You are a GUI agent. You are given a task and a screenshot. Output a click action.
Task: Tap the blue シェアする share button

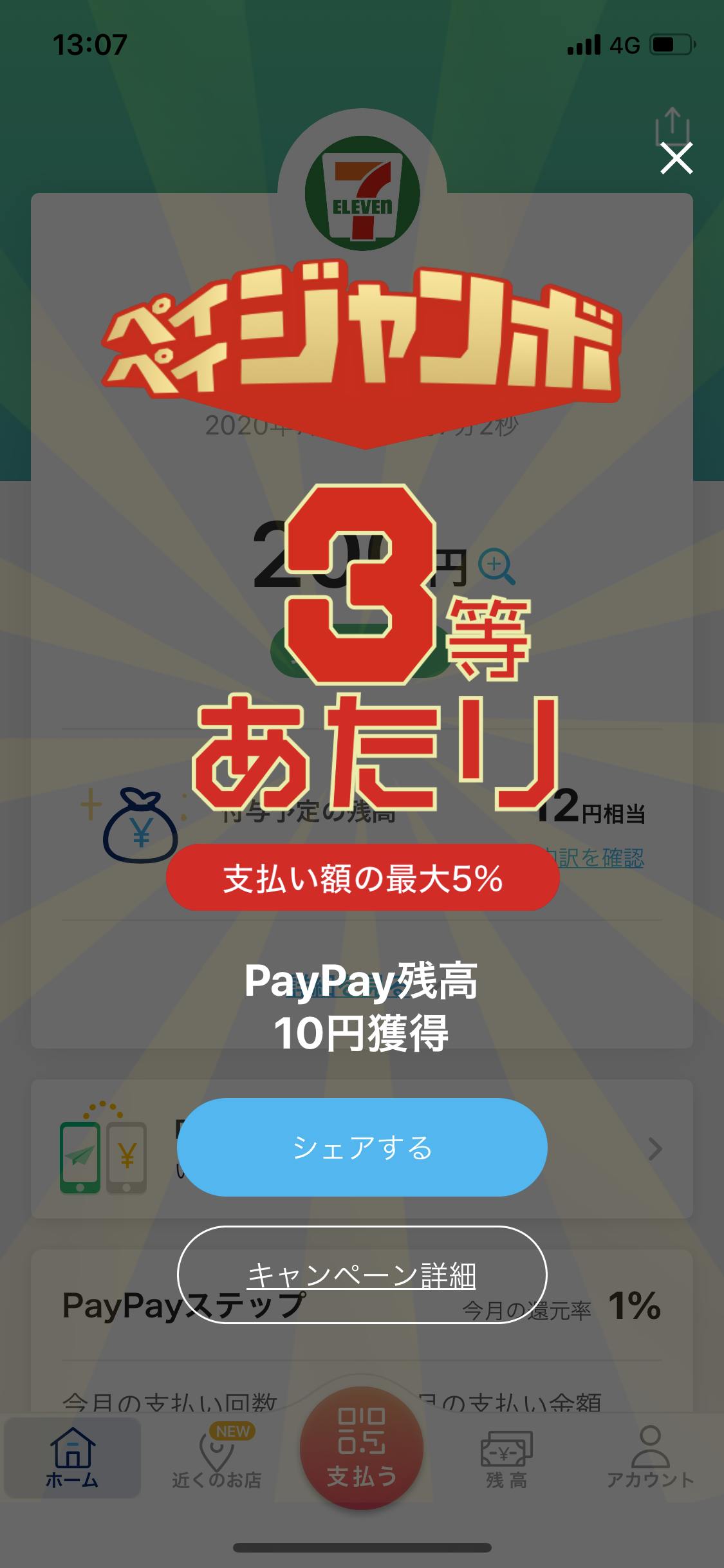click(x=362, y=1147)
